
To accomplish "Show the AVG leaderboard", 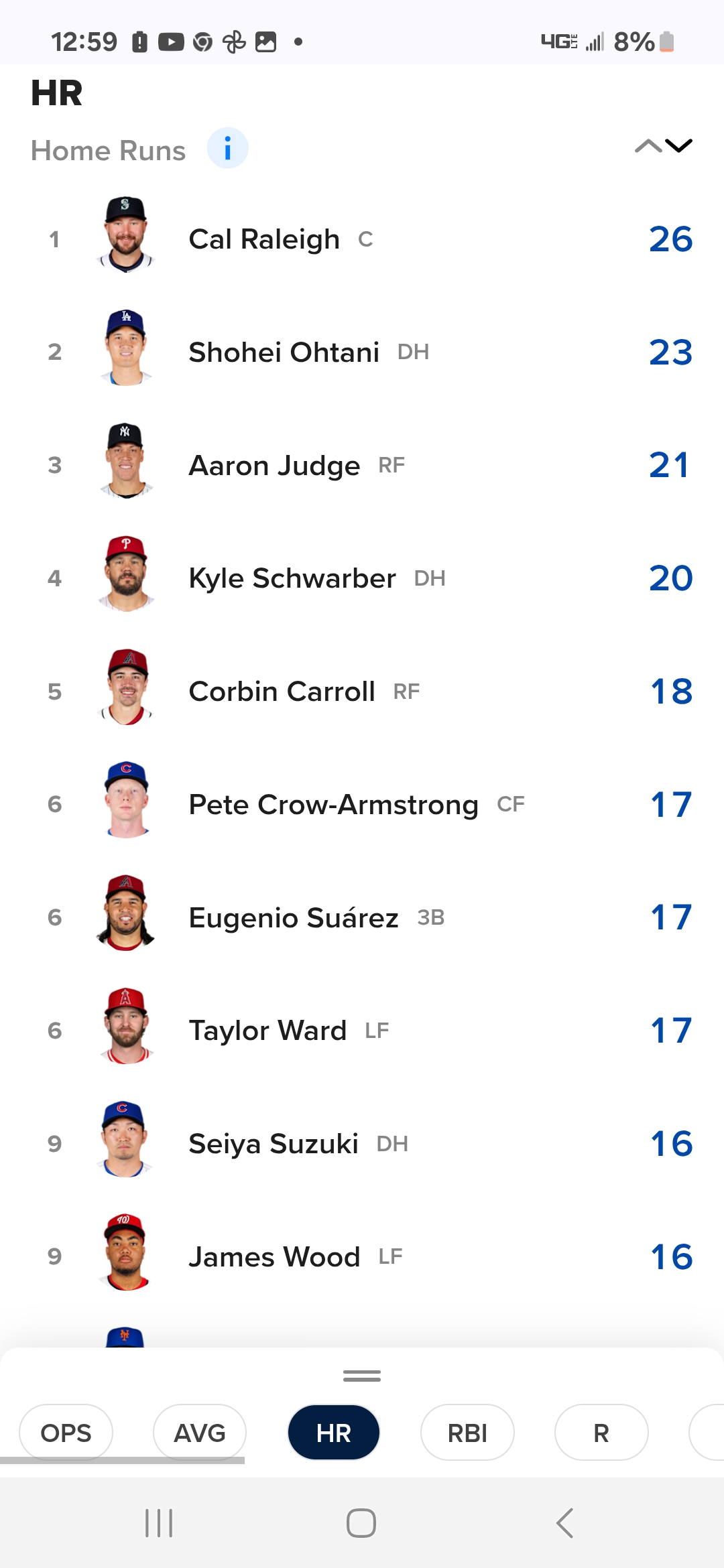I will 200,1433.
